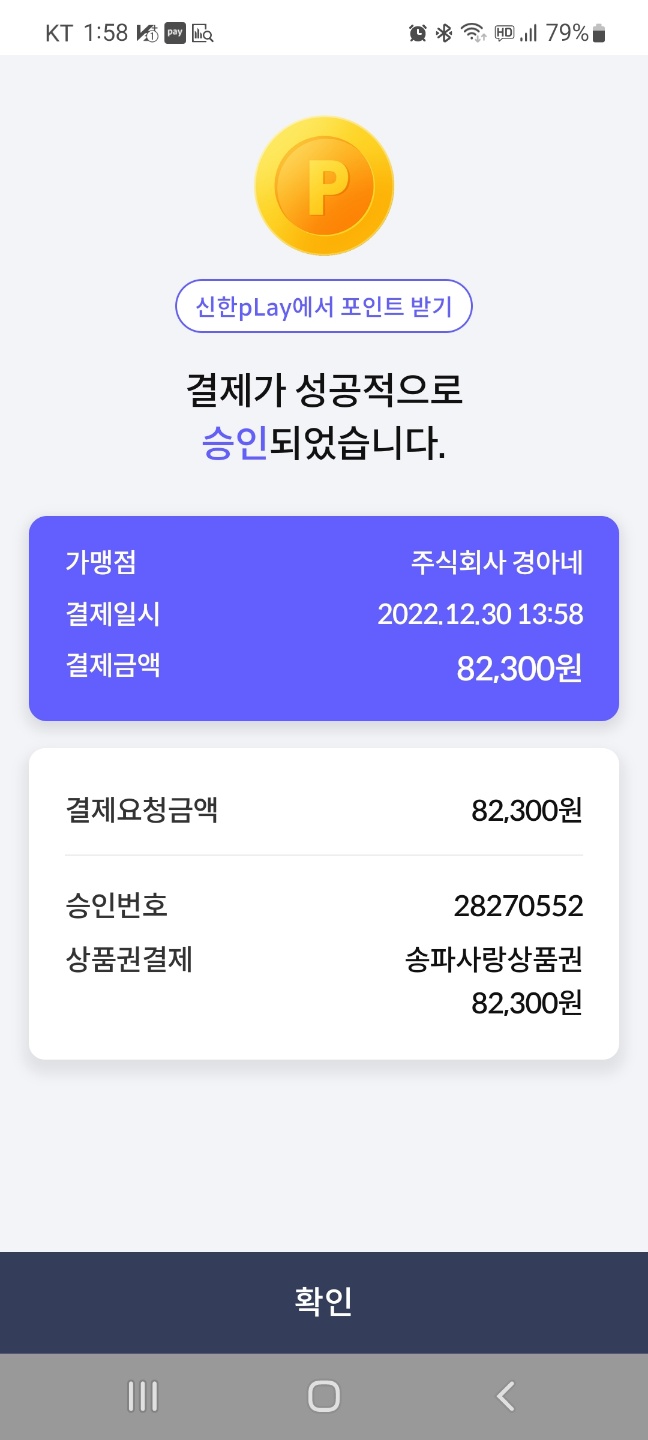
Task: Tap the 신한pLay에서 포인트 받기 button
Action: click(x=324, y=306)
